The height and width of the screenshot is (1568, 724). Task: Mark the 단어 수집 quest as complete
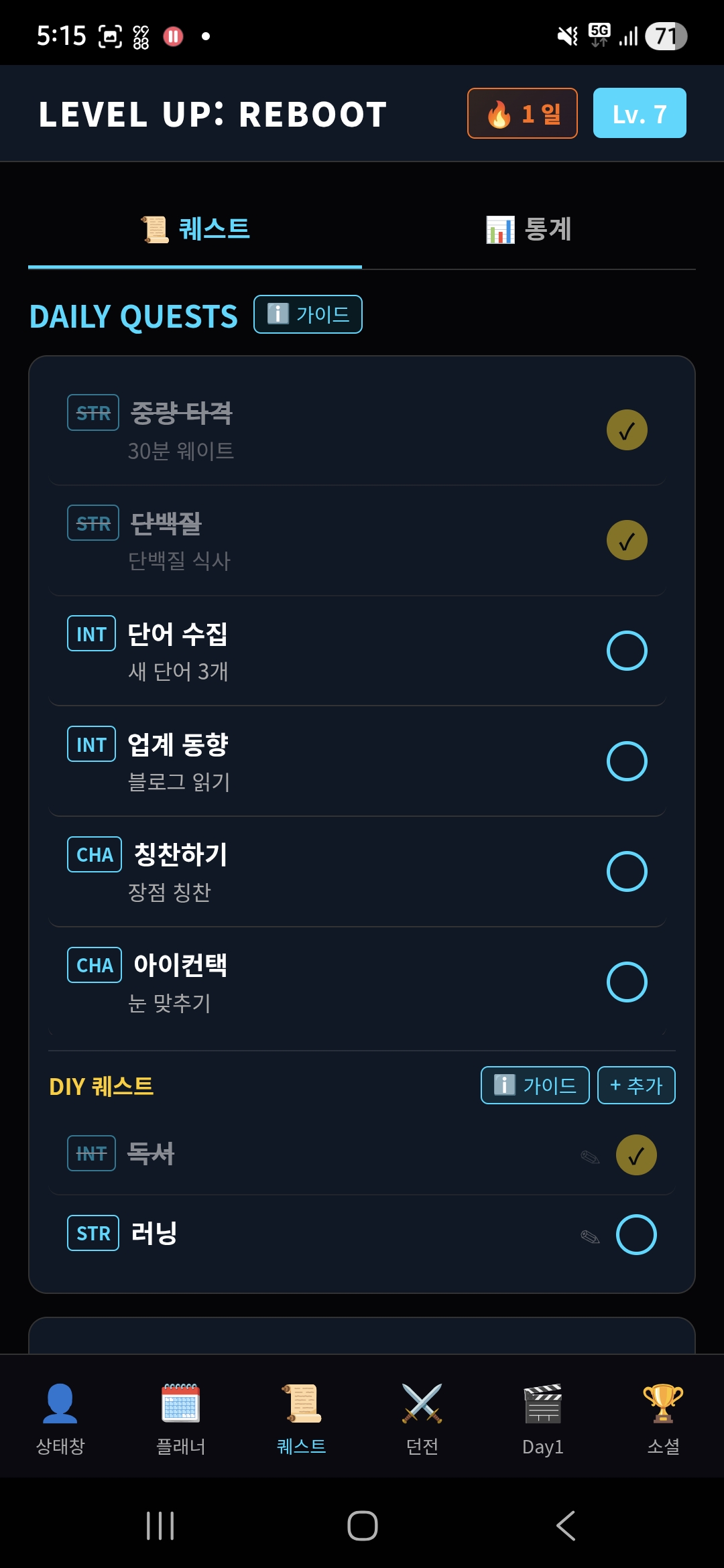coord(627,650)
